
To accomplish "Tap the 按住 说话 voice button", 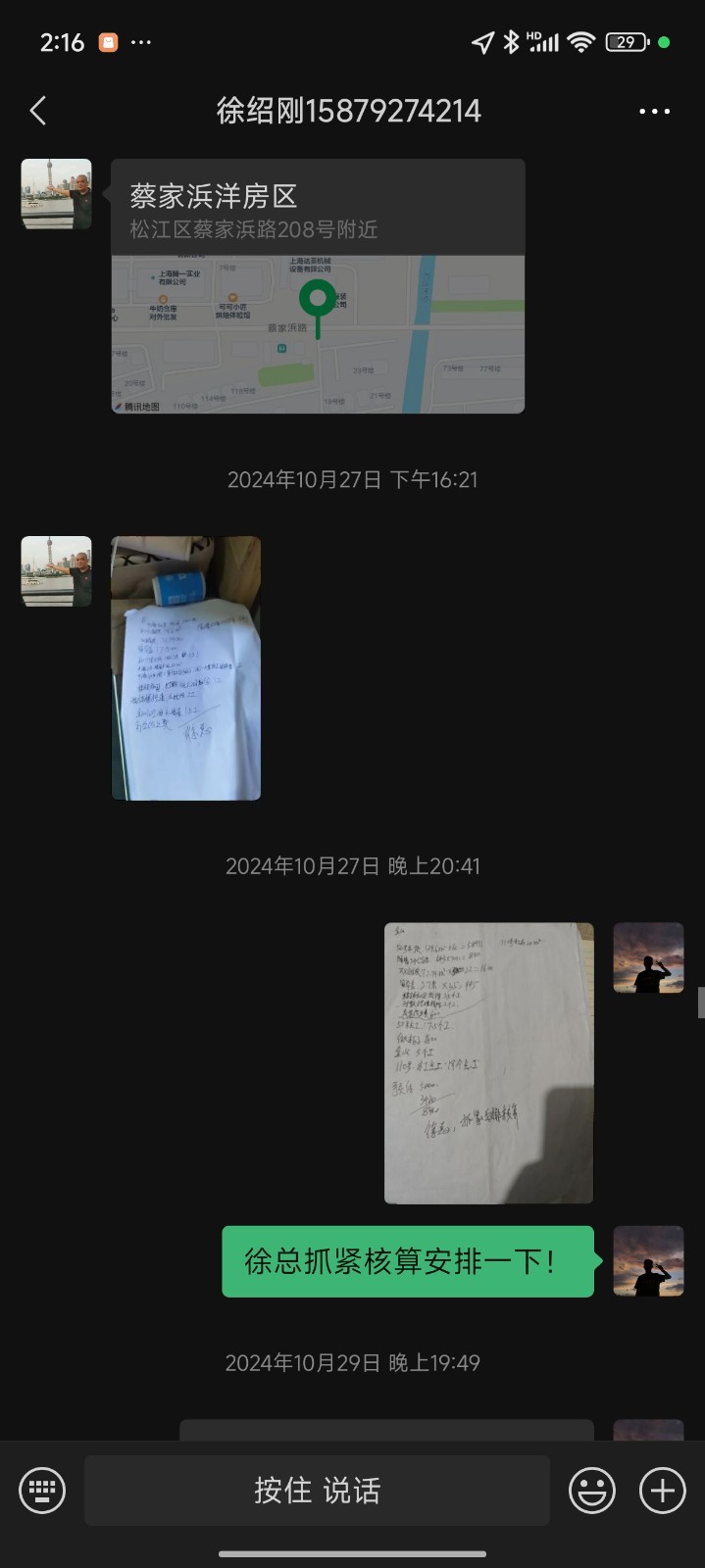I will [317, 1491].
